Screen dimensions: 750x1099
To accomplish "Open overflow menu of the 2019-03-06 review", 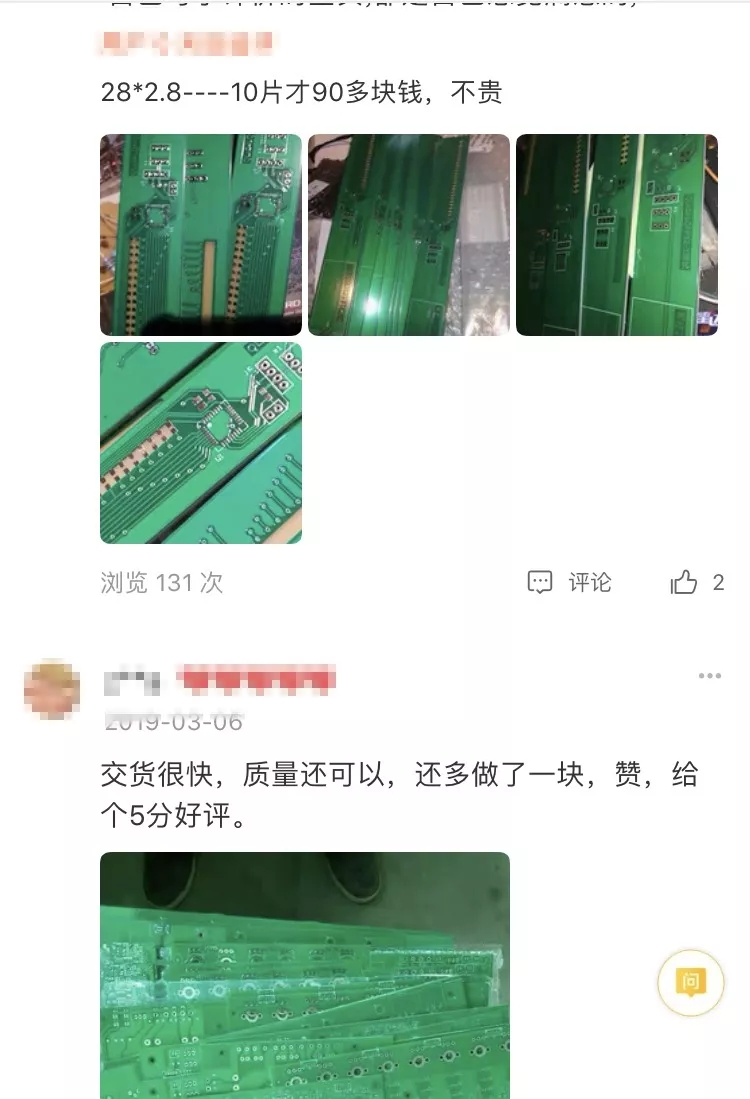I will pos(709,676).
